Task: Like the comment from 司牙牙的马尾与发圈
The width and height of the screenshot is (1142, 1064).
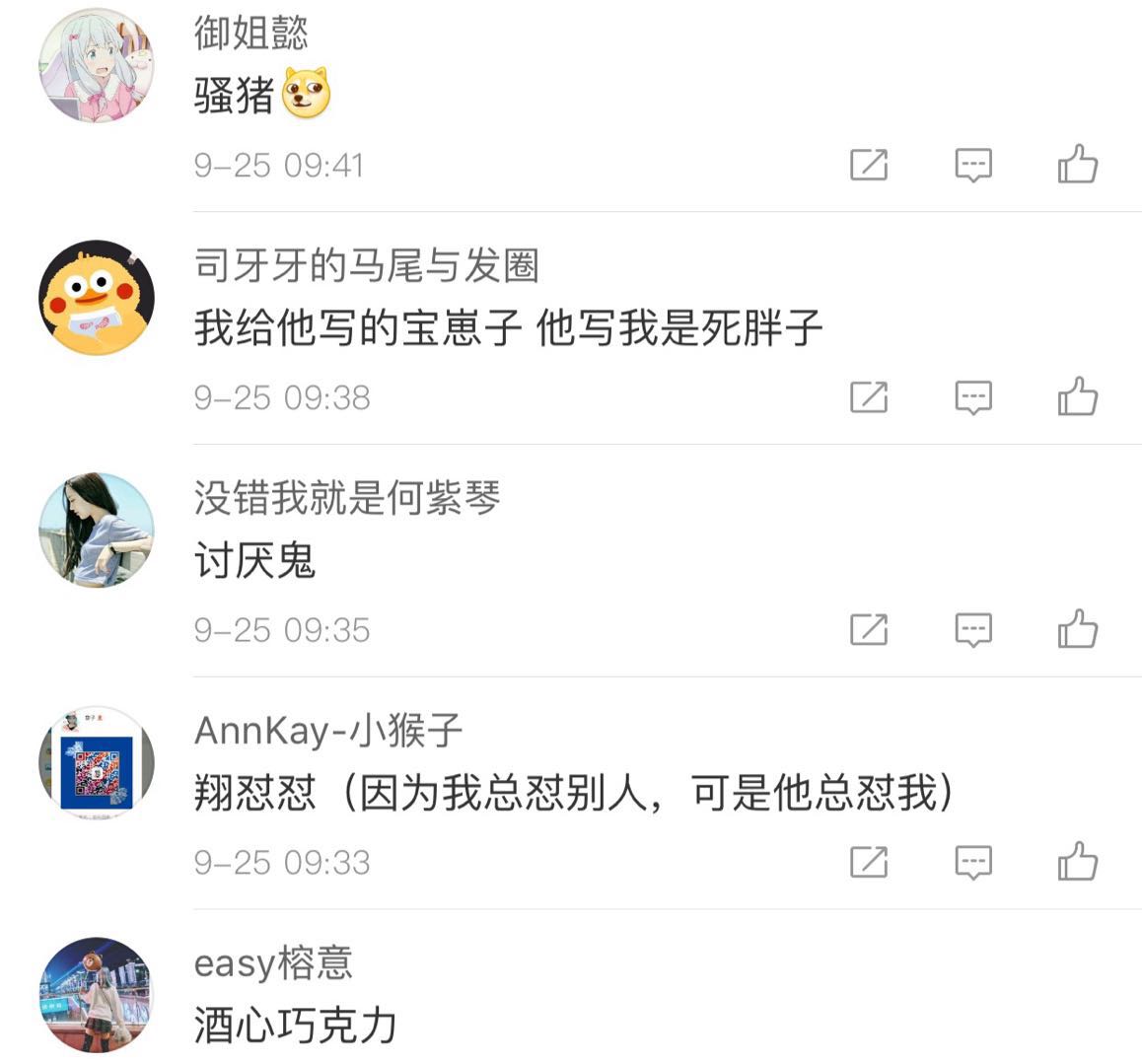Action: [x=1077, y=397]
